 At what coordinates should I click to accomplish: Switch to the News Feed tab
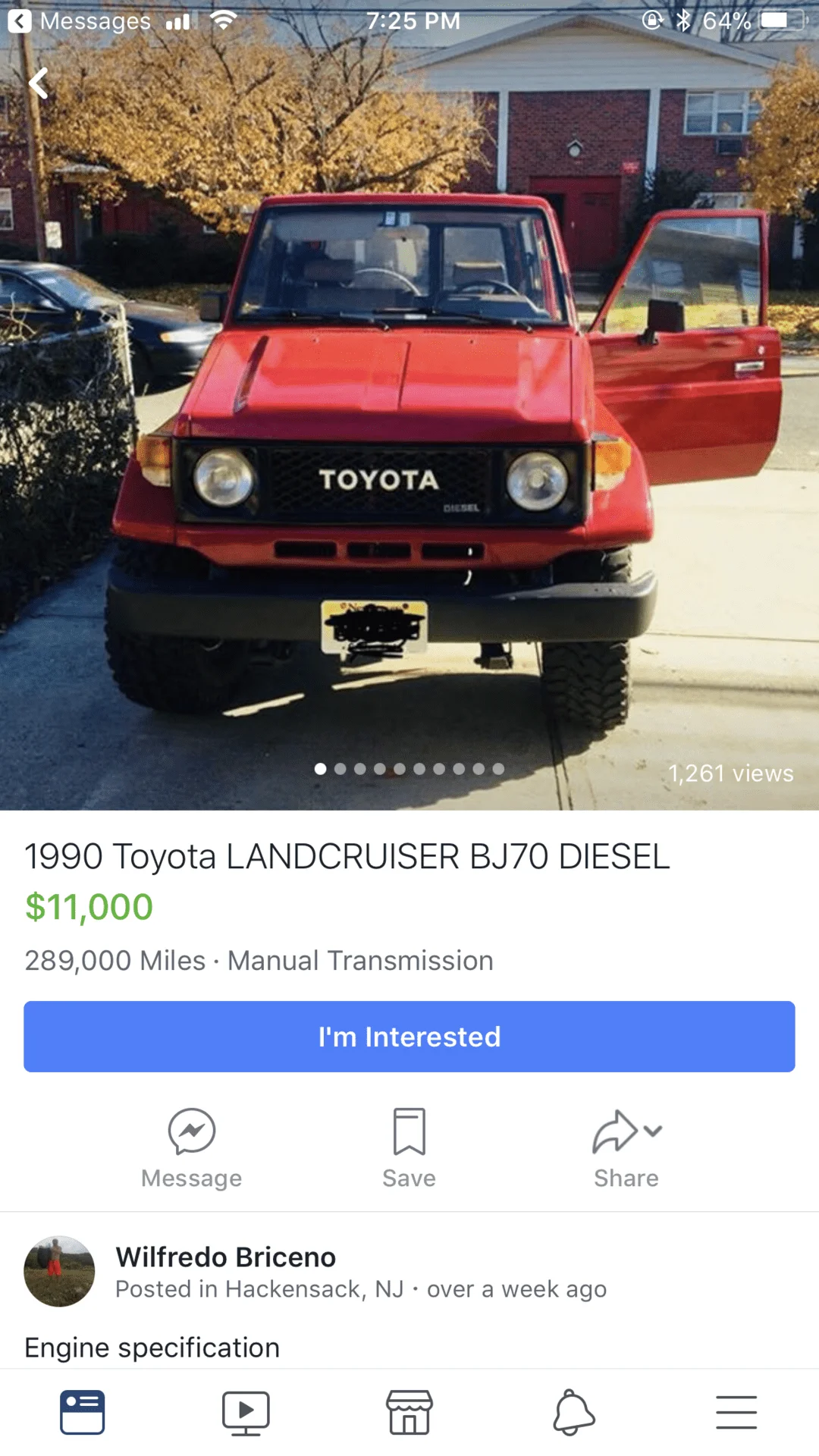(82, 1412)
